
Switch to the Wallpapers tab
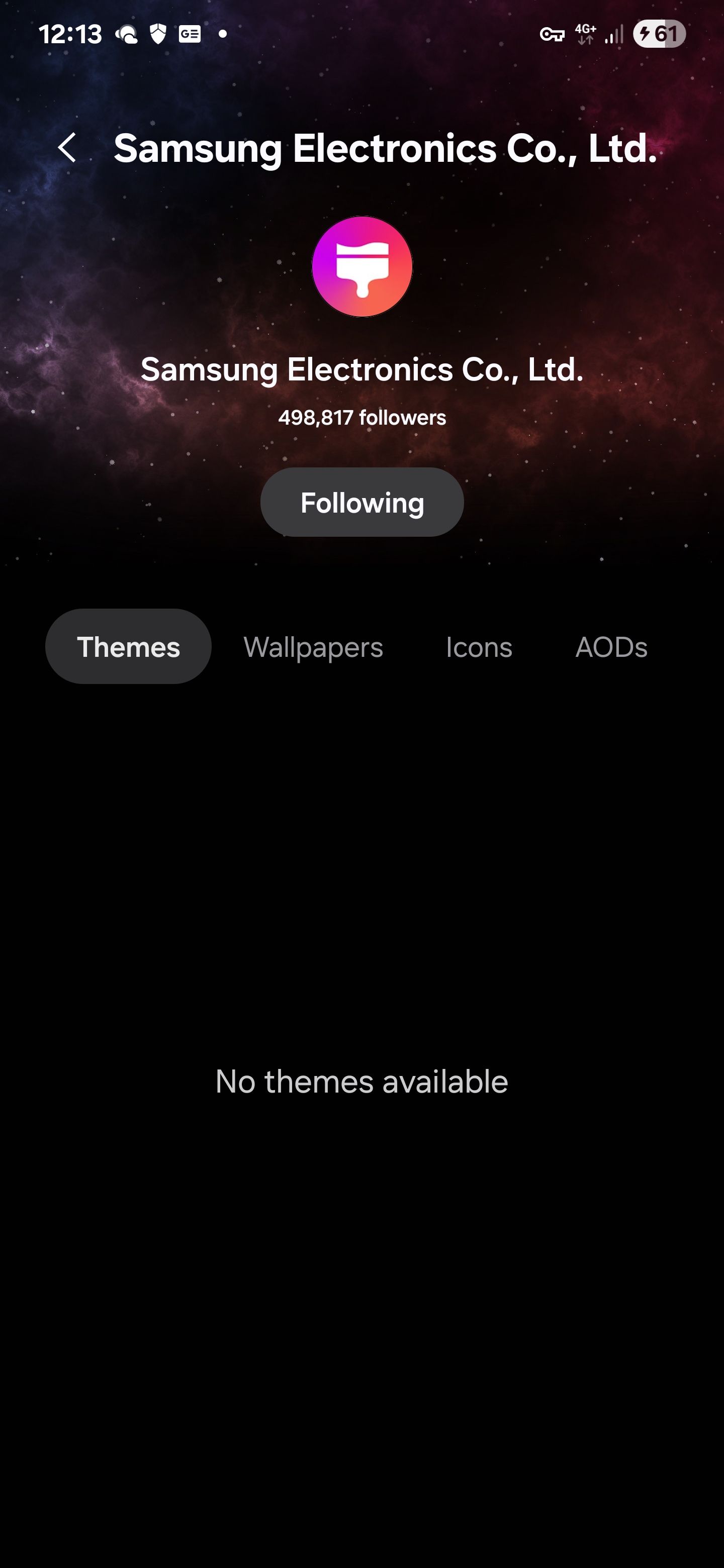tap(313, 647)
